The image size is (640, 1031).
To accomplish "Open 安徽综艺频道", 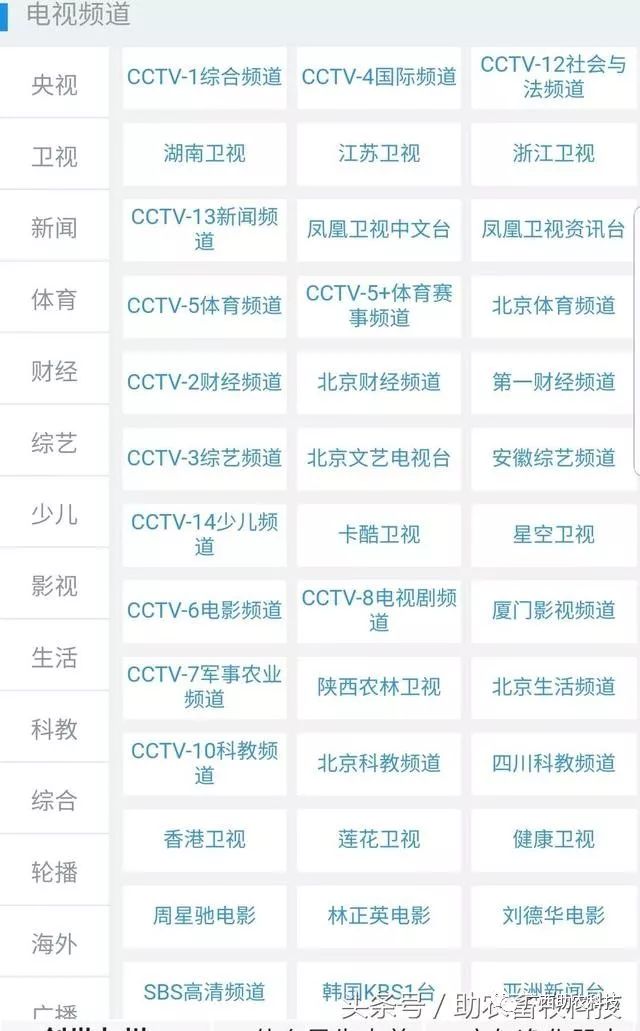I will [x=553, y=458].
